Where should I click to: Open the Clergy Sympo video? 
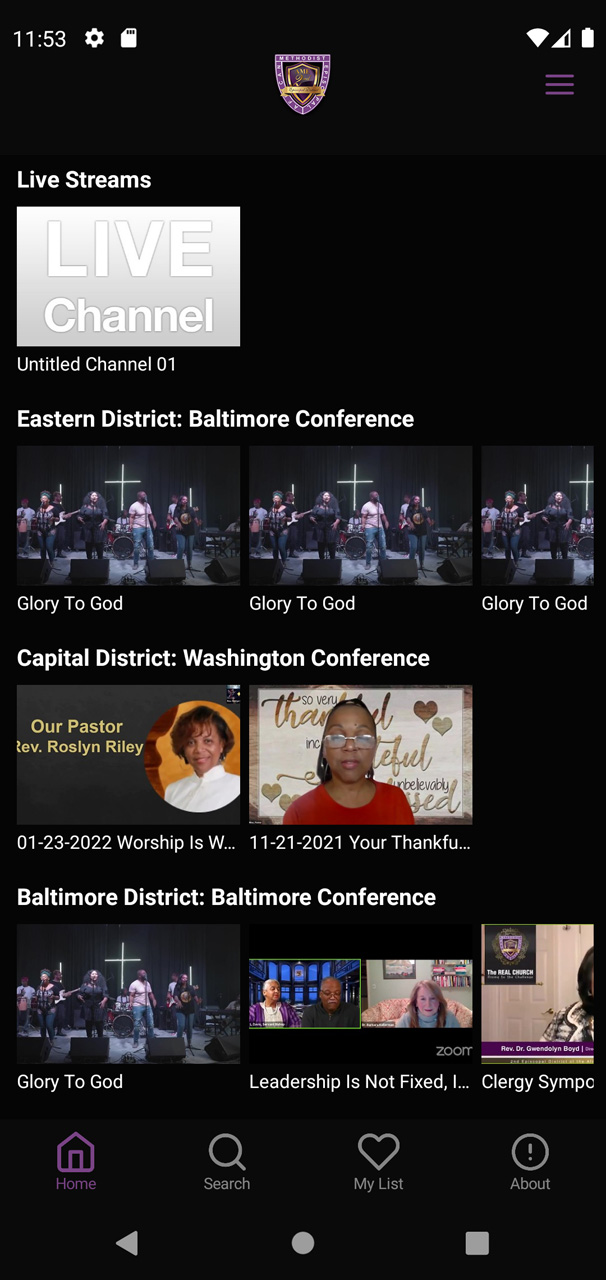point(538,993)
